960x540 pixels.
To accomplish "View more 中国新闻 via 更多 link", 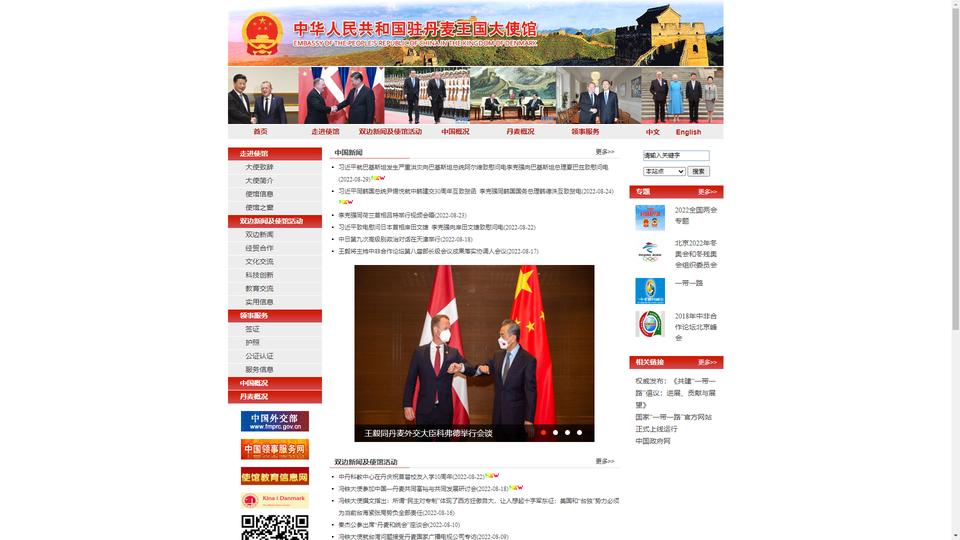I will (x=605, y=152).
